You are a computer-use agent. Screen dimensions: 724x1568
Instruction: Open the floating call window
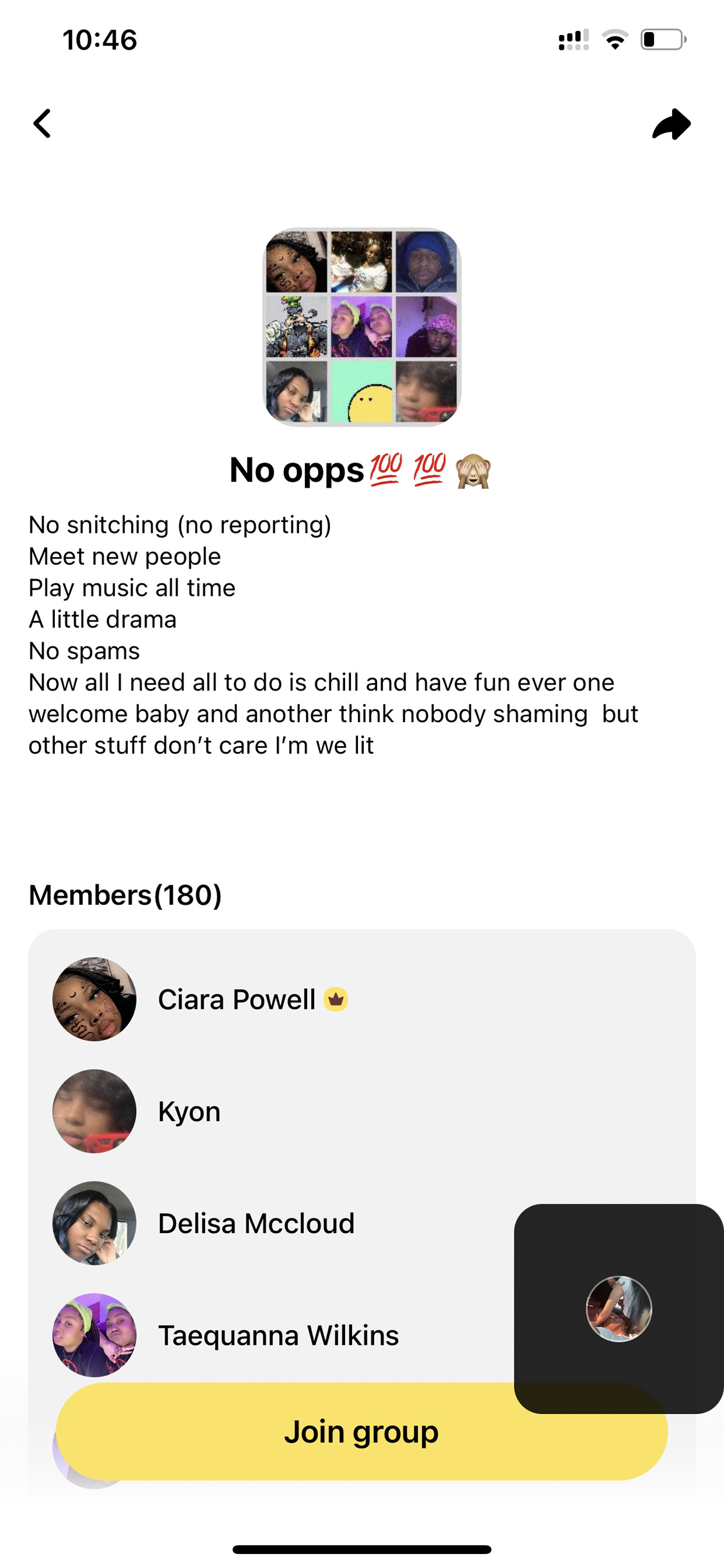619,1308
